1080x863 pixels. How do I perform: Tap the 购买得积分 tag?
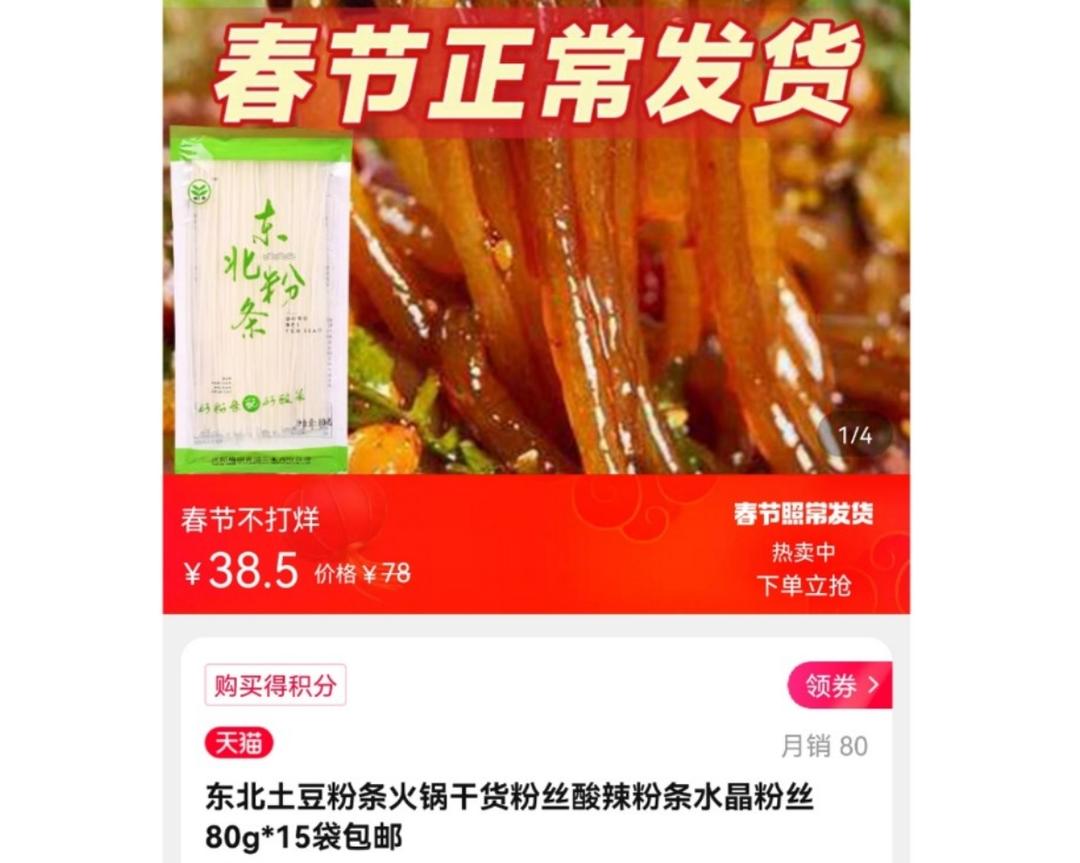click(275, 685)
